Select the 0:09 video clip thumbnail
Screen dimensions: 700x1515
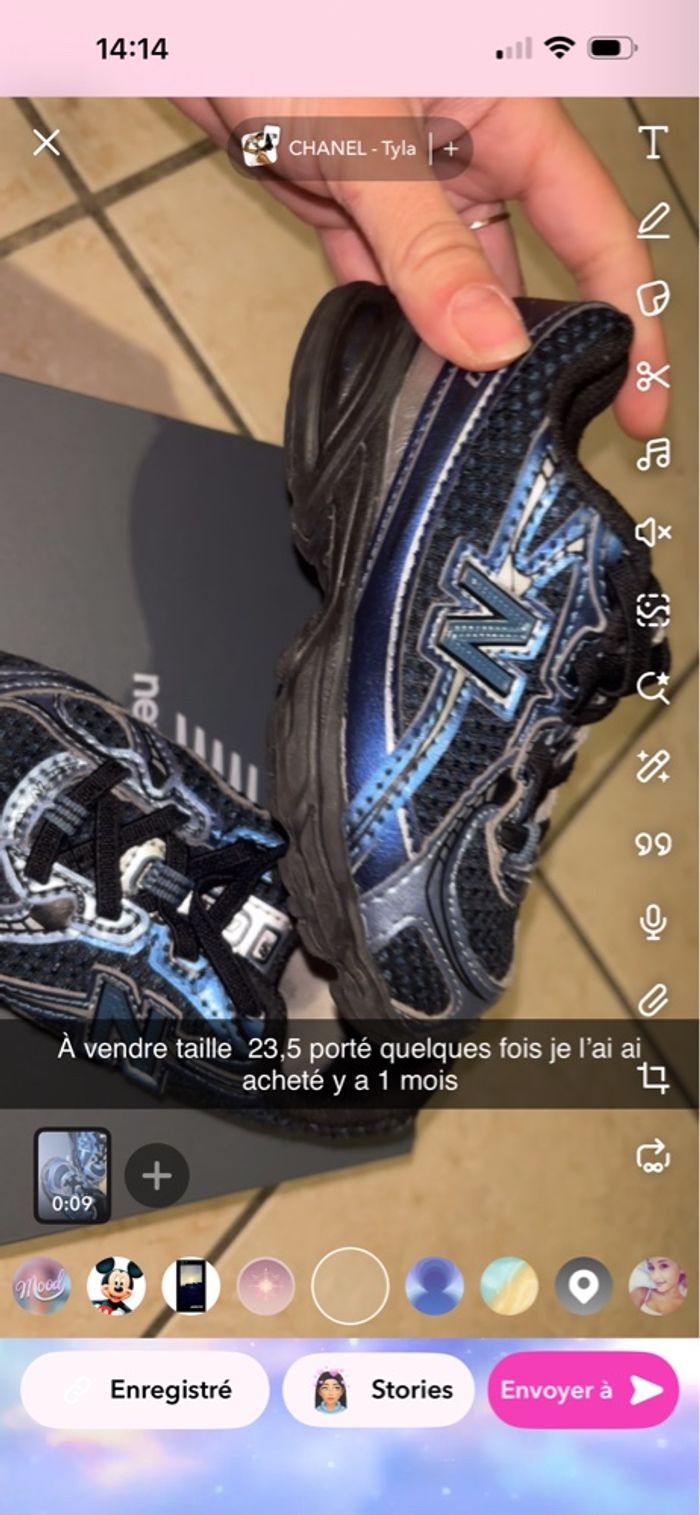[x=72, y=1175]
